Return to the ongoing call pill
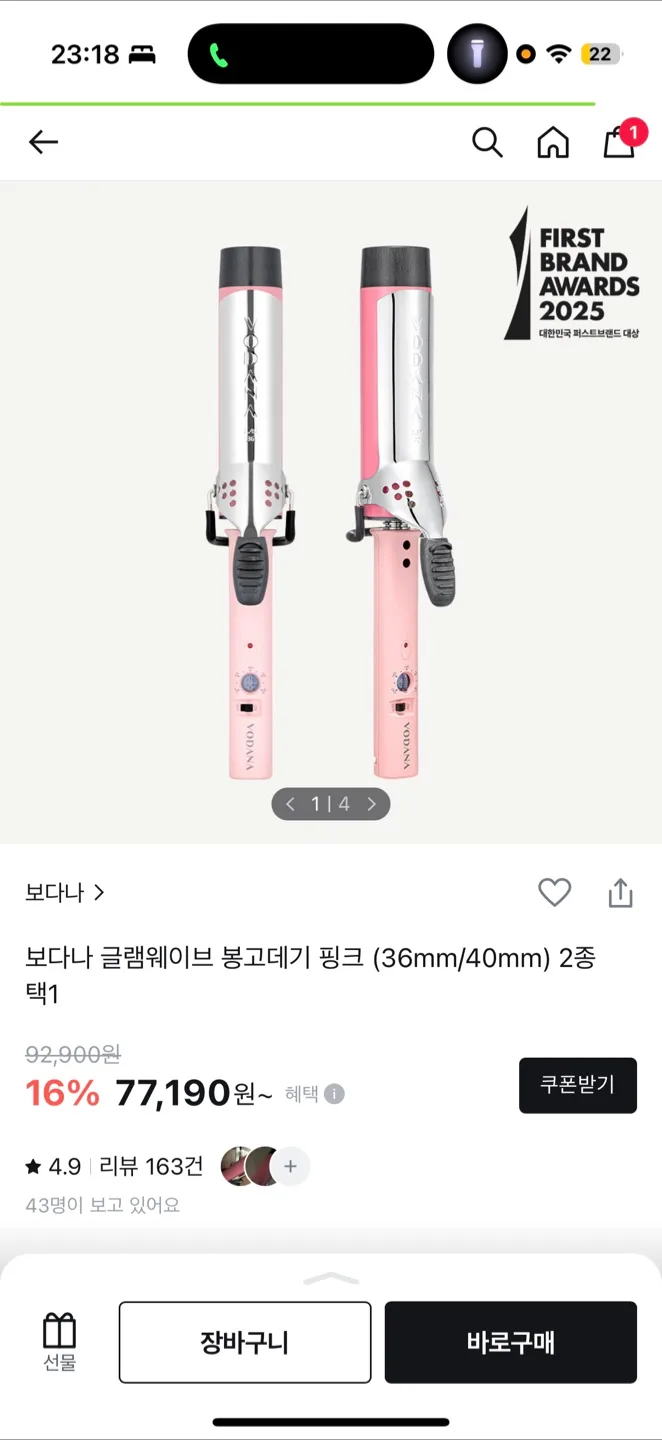This screenshot has width=662, height=1440. tap(310, 54)
